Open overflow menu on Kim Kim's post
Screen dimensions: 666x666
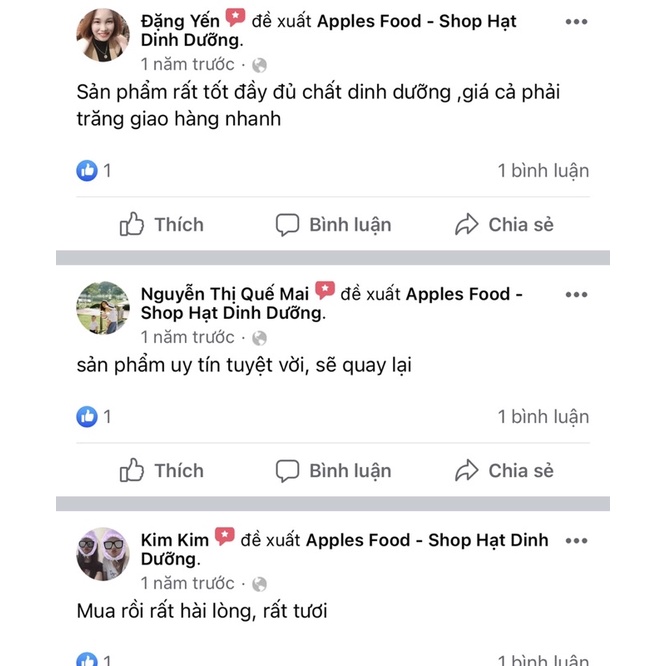point(576,540)
